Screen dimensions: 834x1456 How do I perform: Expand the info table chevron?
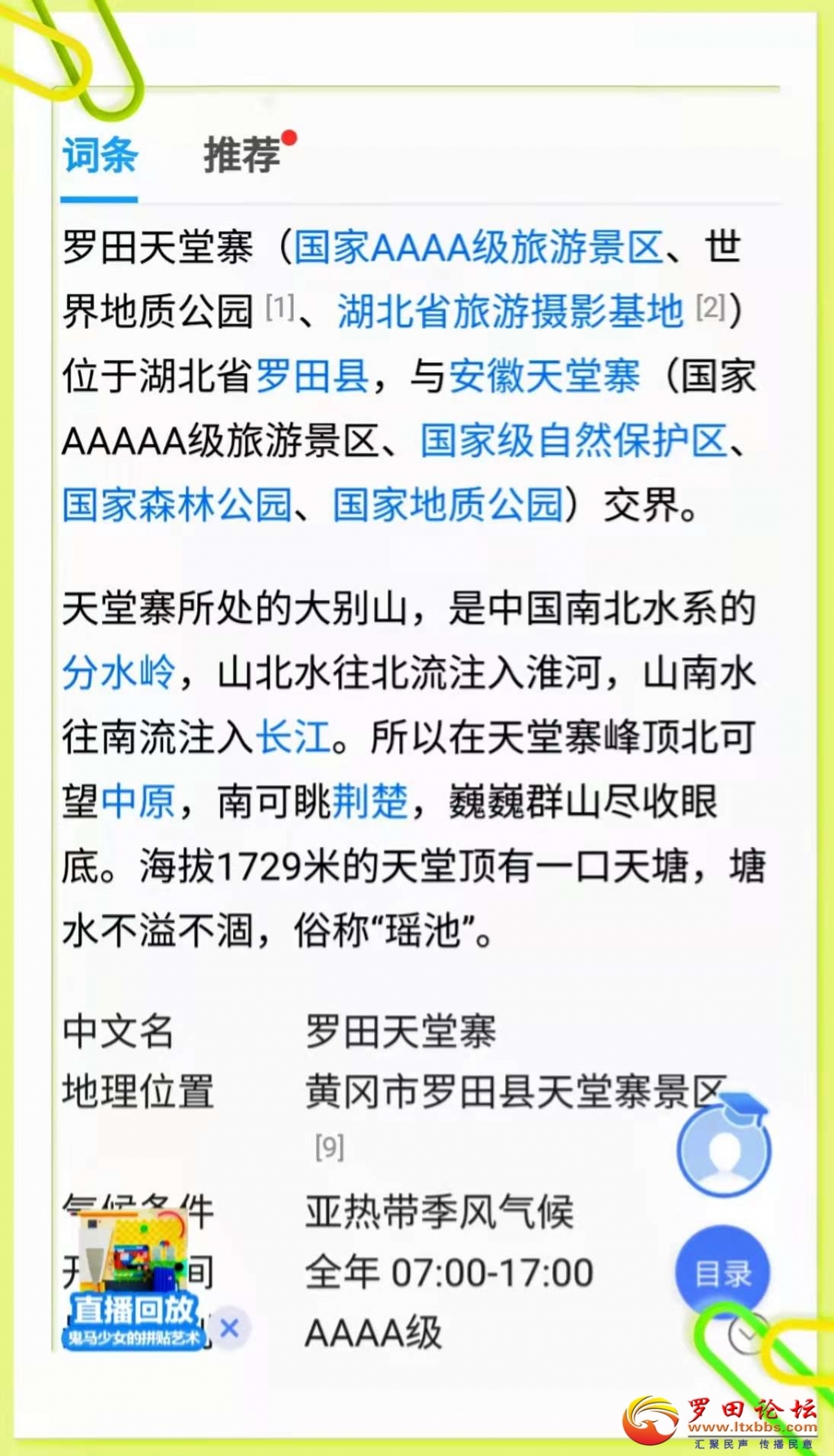click(x=747, y=1334)
